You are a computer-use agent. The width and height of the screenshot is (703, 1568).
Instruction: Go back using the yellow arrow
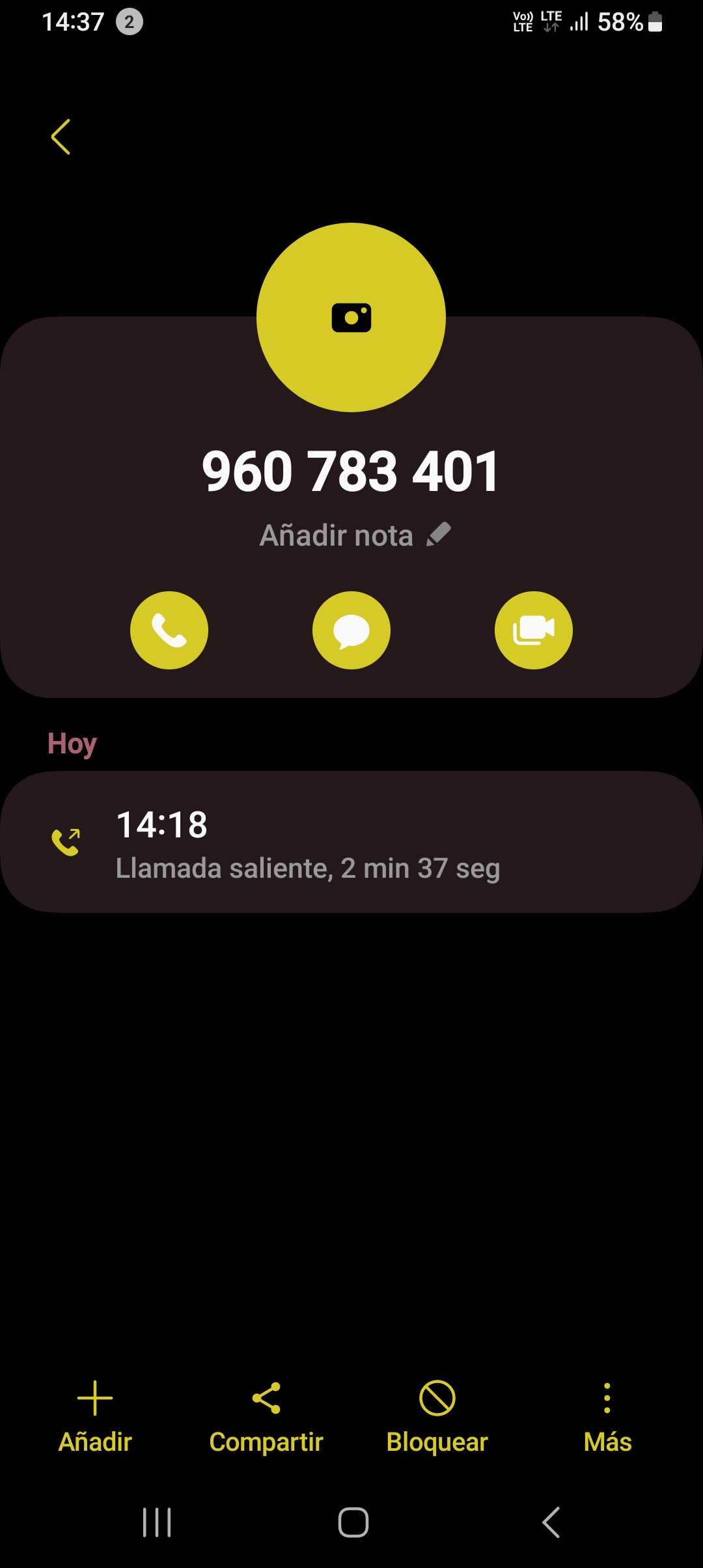tap(61, 137)
